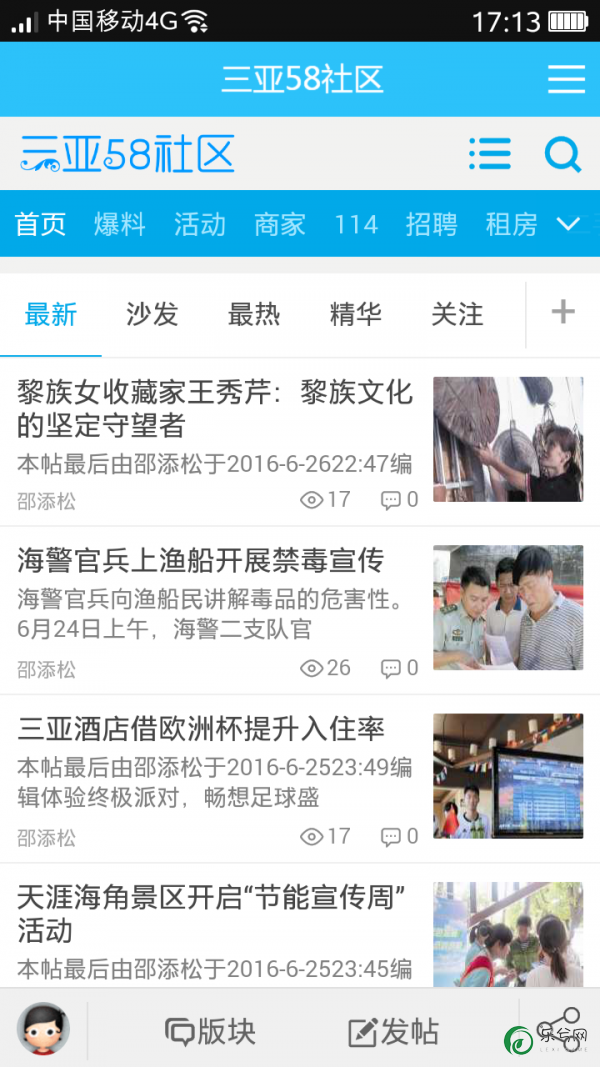Open post 三亚酒店借欧洲杯提升入住率
The image size is (600, 1067).
[200, 728]
